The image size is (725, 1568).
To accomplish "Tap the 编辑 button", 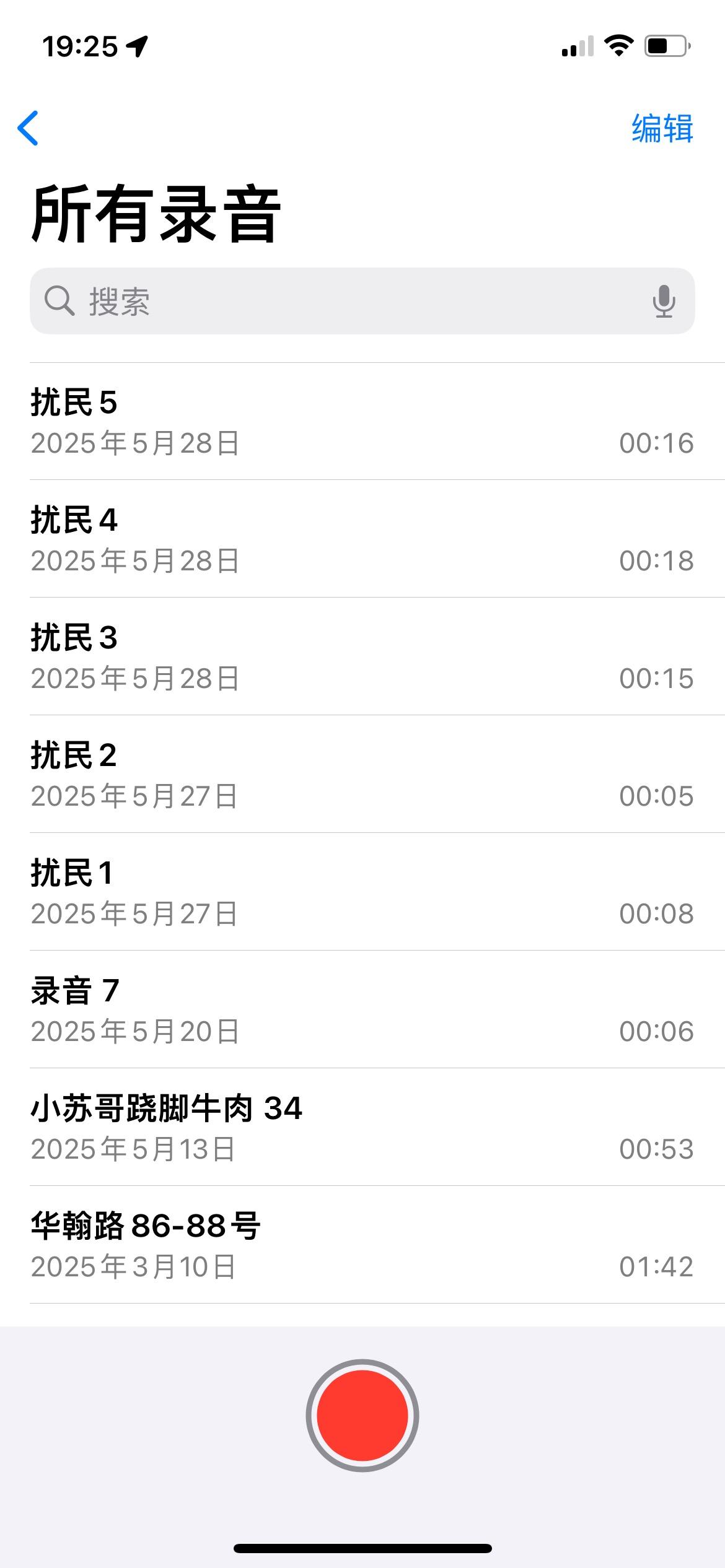I will 662,129.
